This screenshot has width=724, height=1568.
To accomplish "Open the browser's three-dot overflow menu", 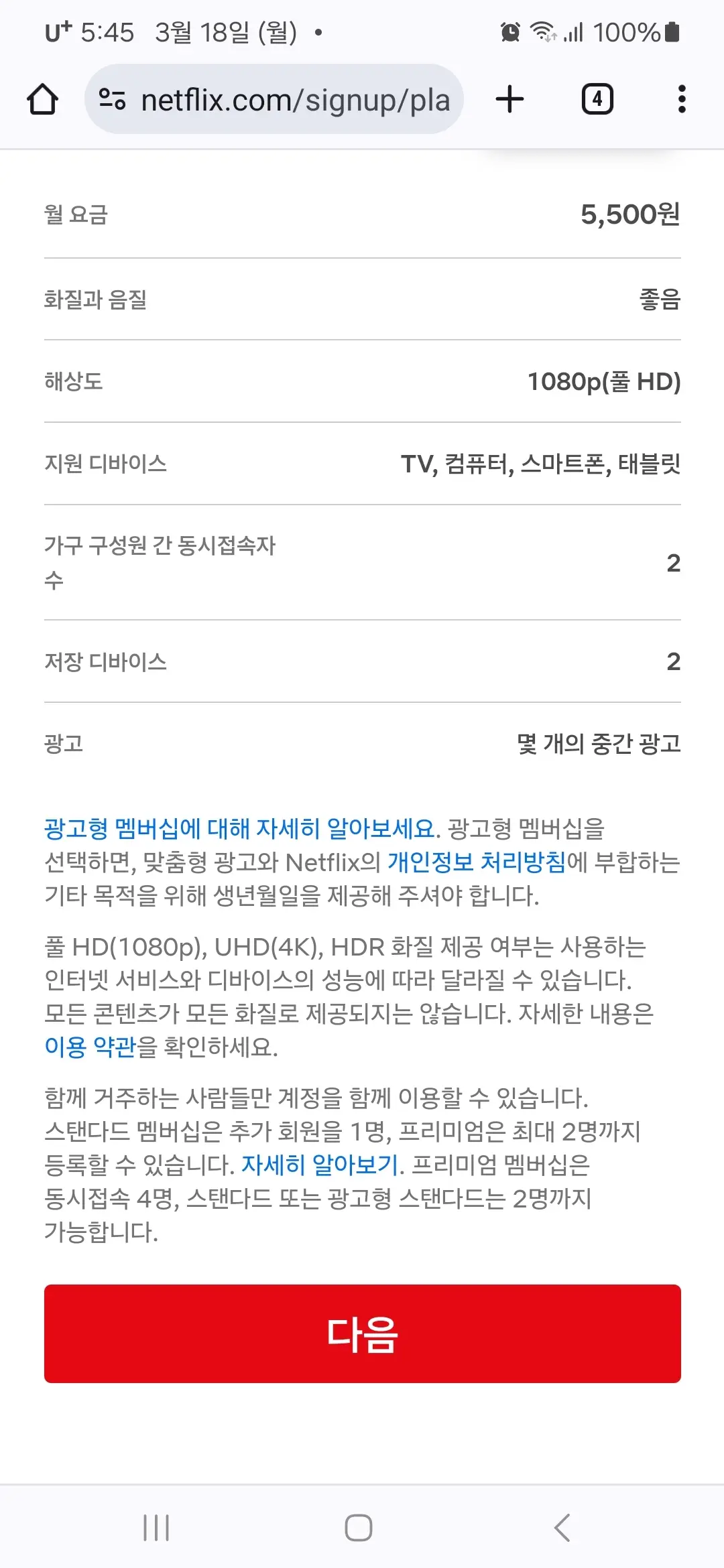I will 682,99.
